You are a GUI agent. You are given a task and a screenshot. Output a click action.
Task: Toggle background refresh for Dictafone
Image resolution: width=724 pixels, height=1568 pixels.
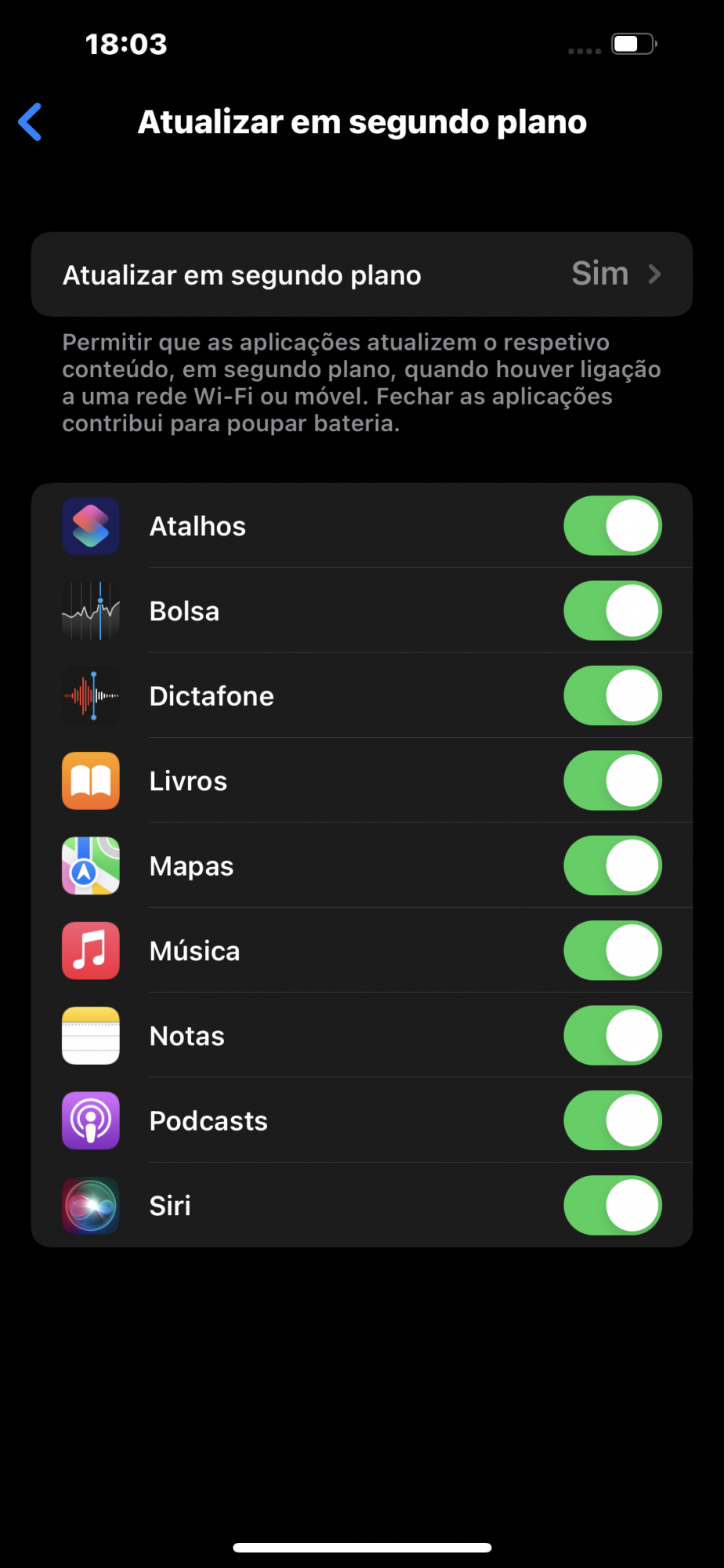pos(612,696)
